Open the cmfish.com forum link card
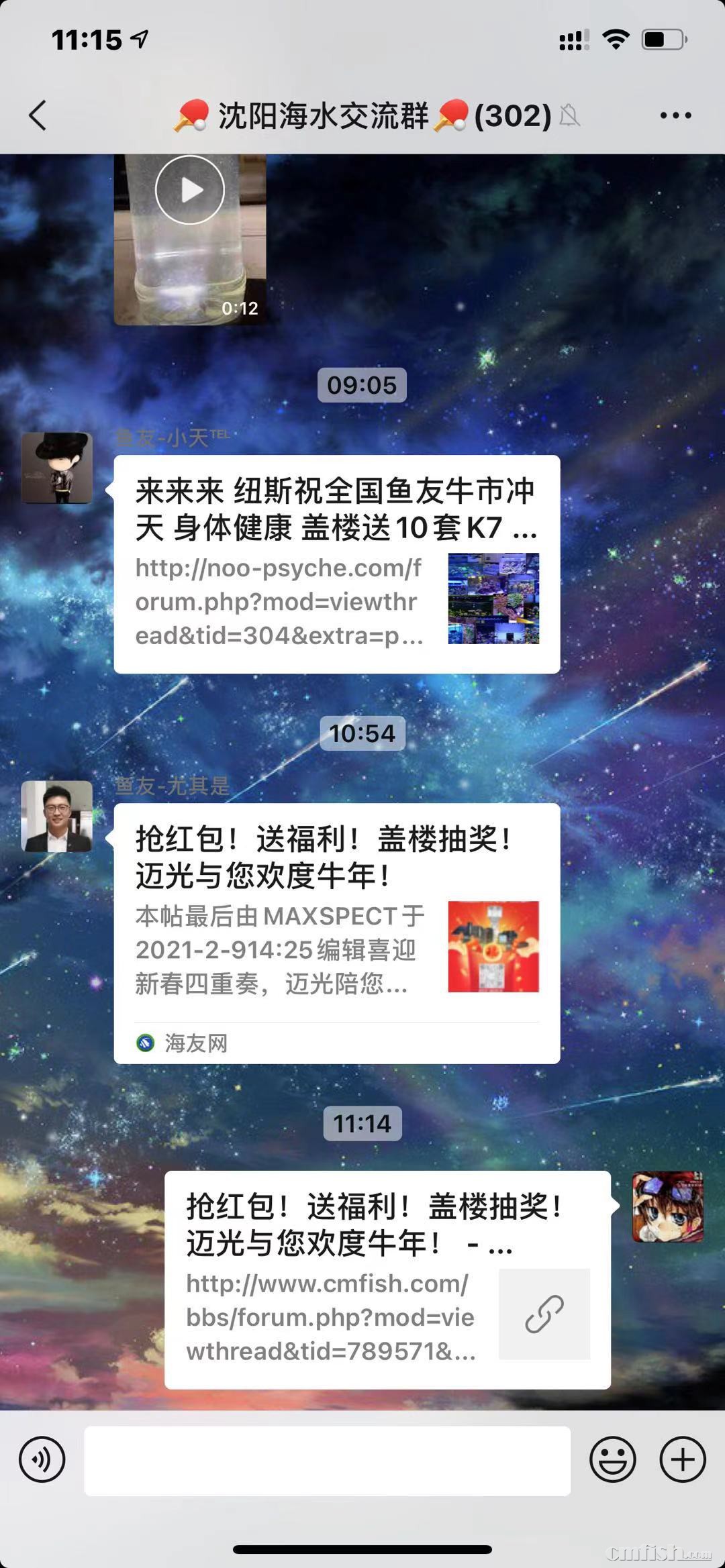This screenshot has width=725, height=1568. tap(387, 1279)
